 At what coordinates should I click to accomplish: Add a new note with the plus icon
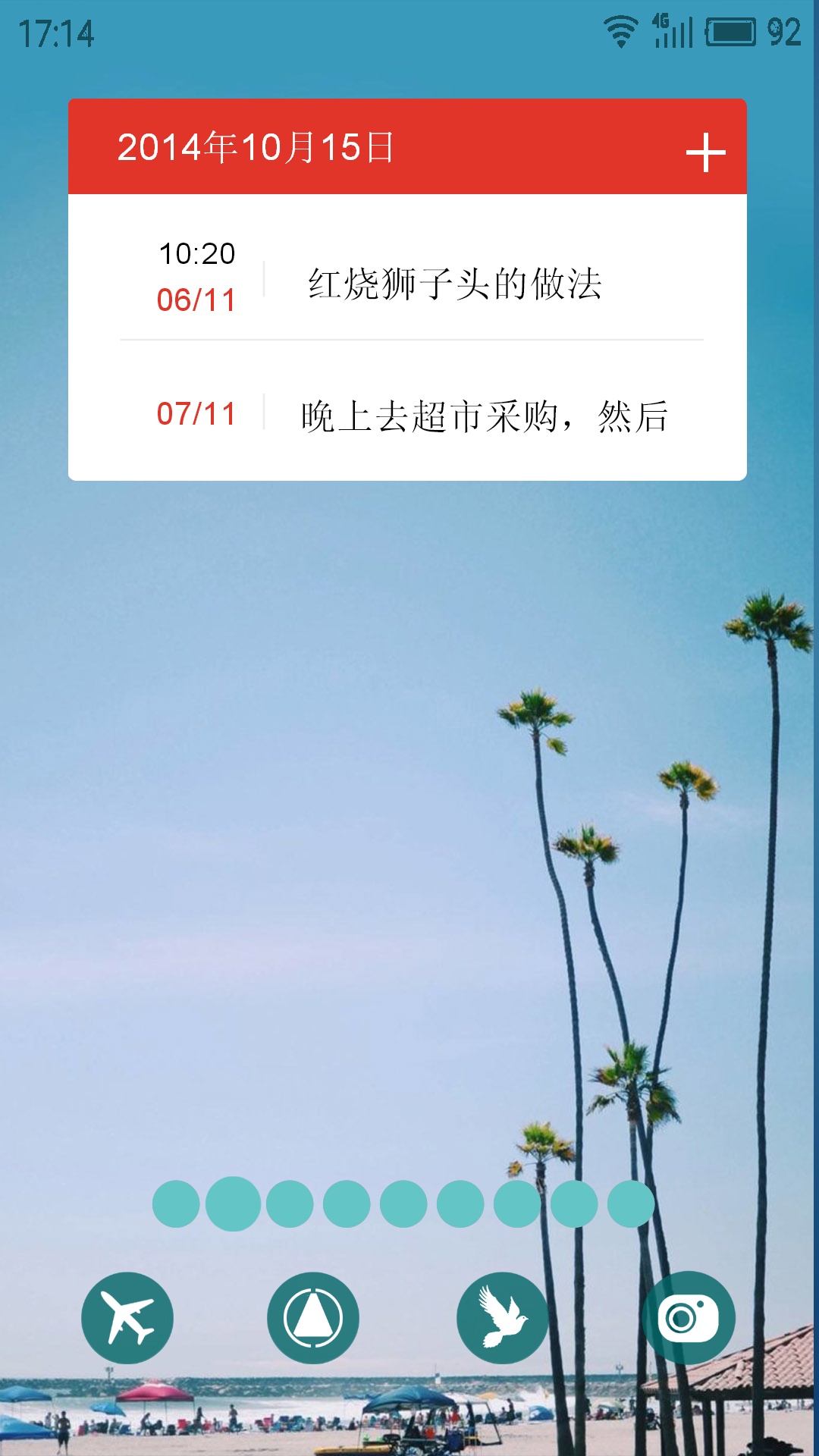coord(705,152)
